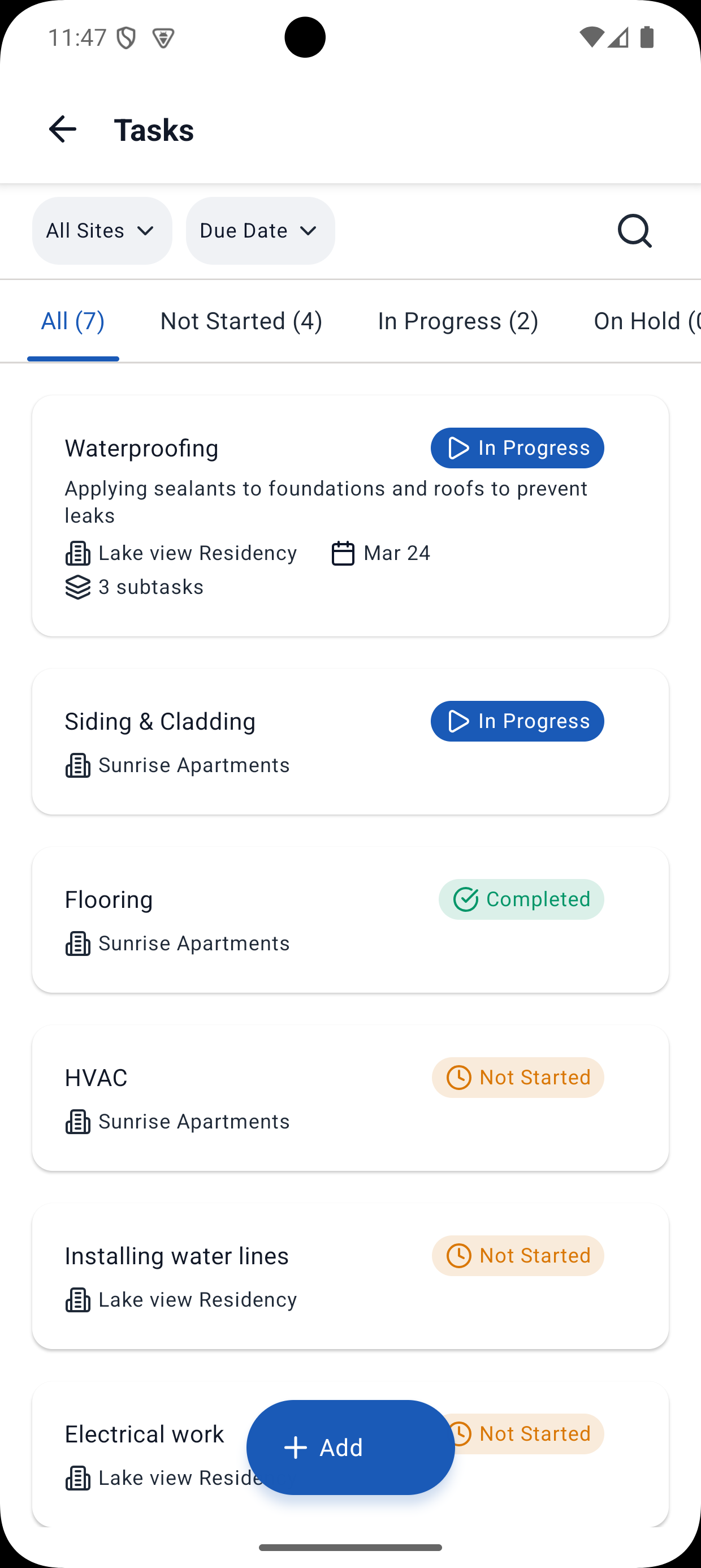Click the building icon beside Lake view Residency
Image resolution: width=701 pixels, height=1568 pixels.
coord(77,553)
